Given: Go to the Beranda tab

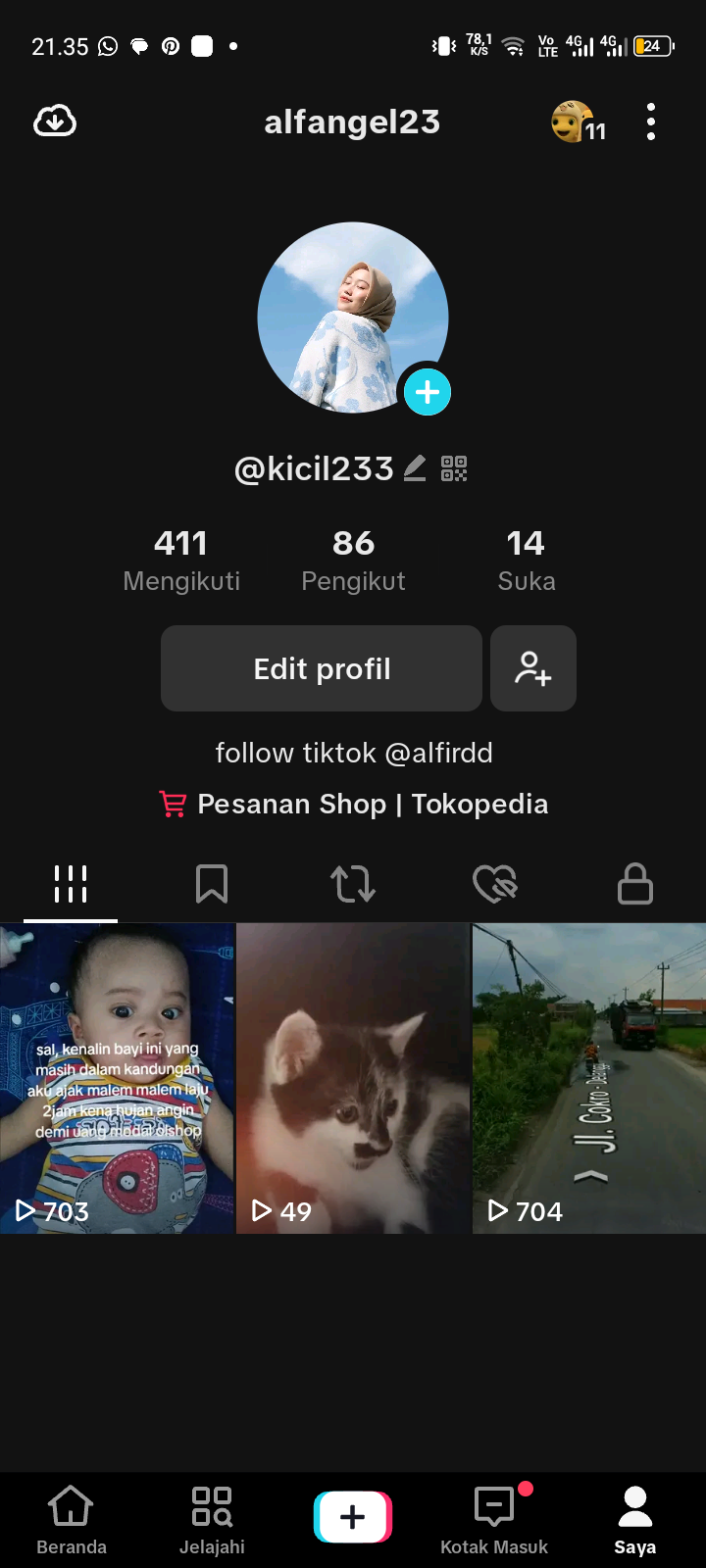Looking at the screenshot, I should pos(72,1519).
